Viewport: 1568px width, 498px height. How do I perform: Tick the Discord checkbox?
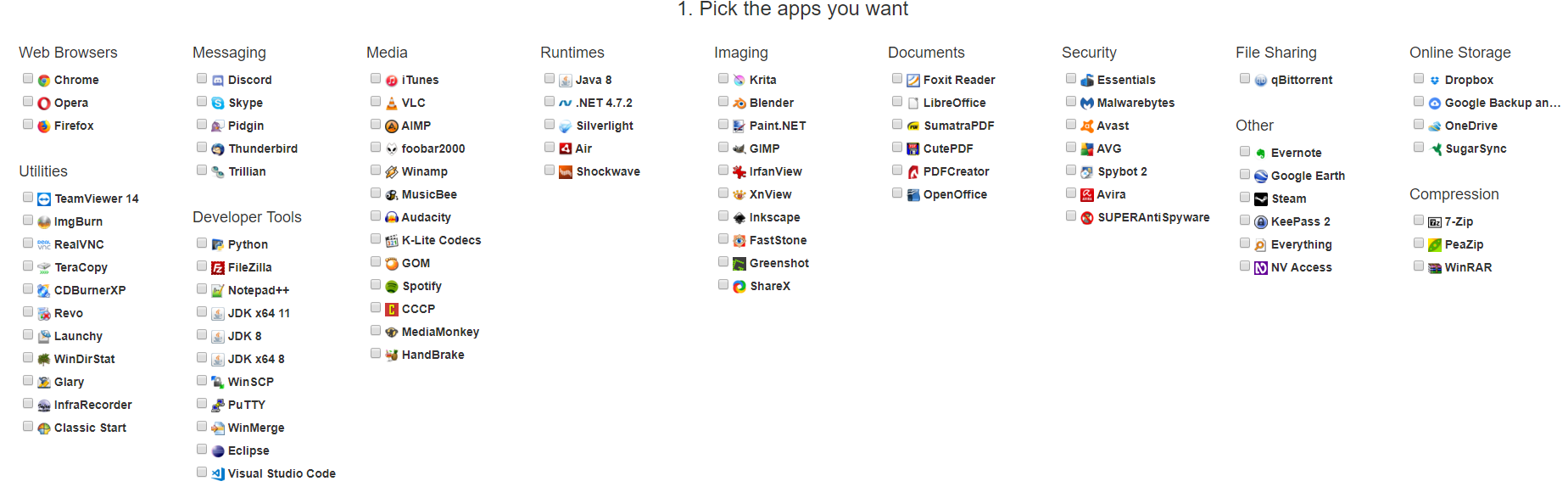[202, 79]
